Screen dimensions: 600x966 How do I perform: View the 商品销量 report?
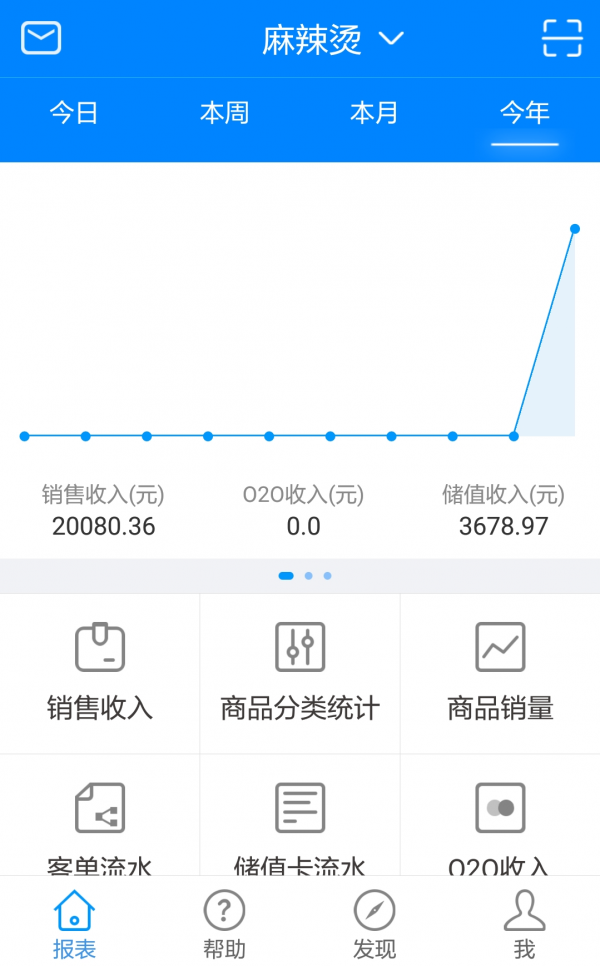tap(500, 672)
